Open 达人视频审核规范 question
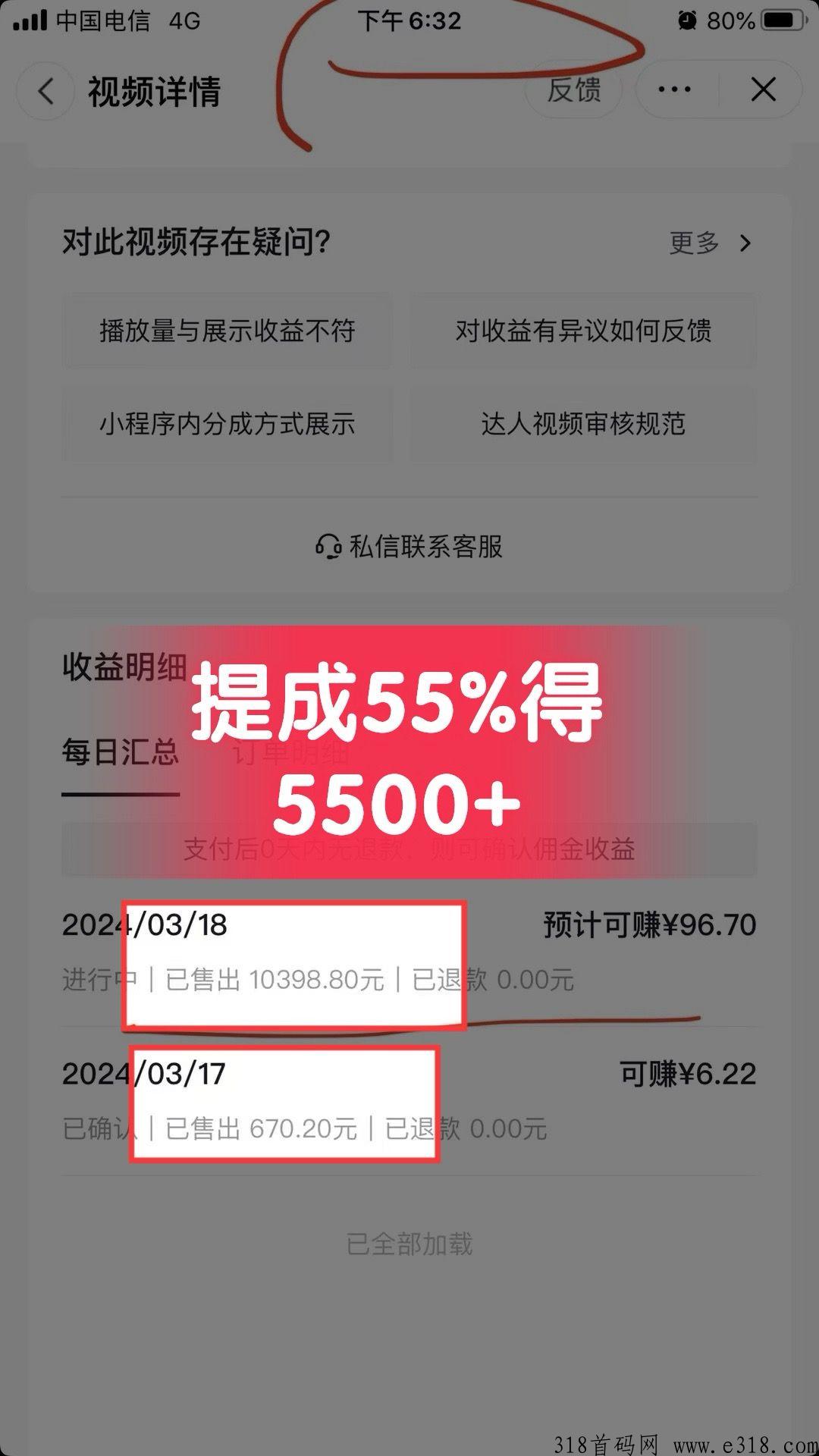This screenshot has height=1456, width=819. point(583,424)
